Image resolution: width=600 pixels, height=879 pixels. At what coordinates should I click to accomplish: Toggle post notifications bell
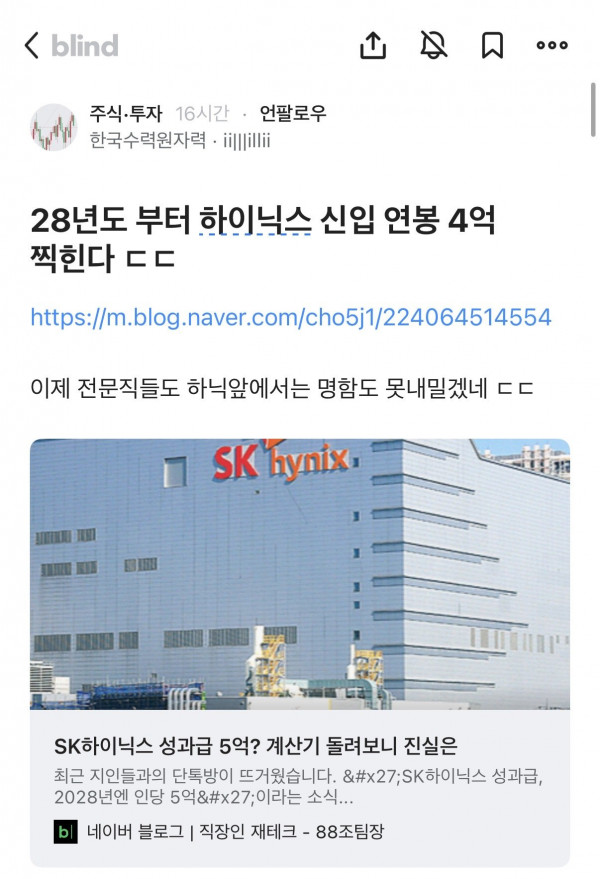[x=432, y=45]
